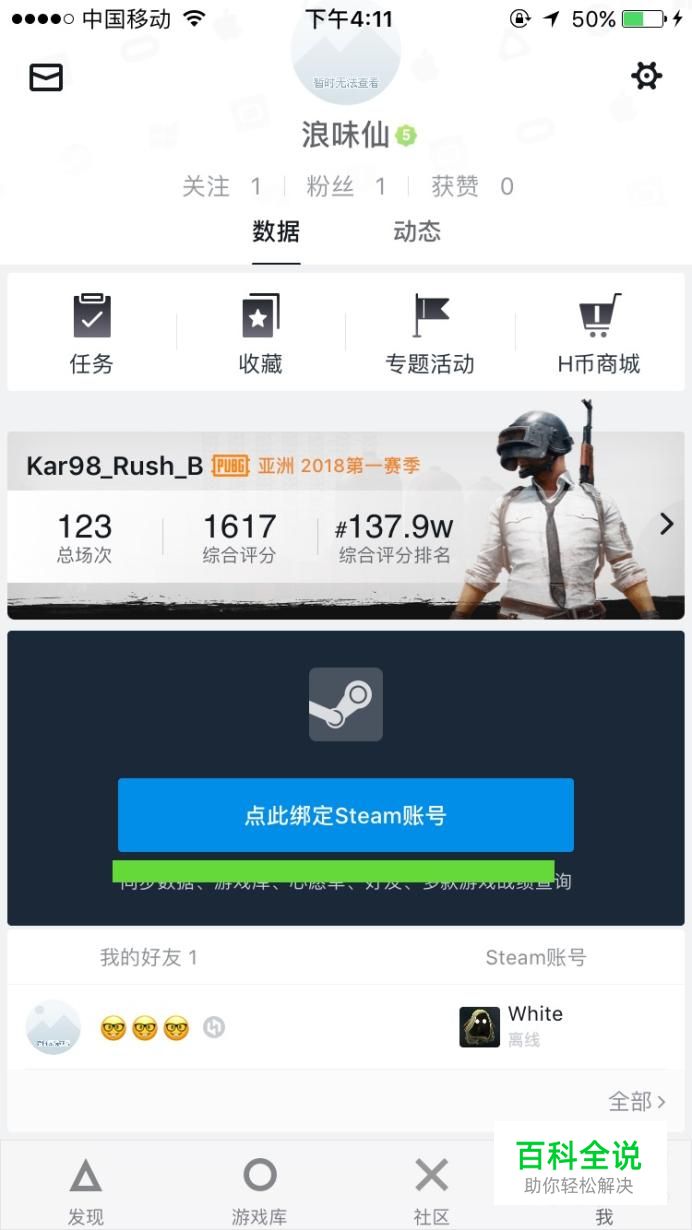Select the 数据 tab

pyautogui.click(x=276, y=232)
